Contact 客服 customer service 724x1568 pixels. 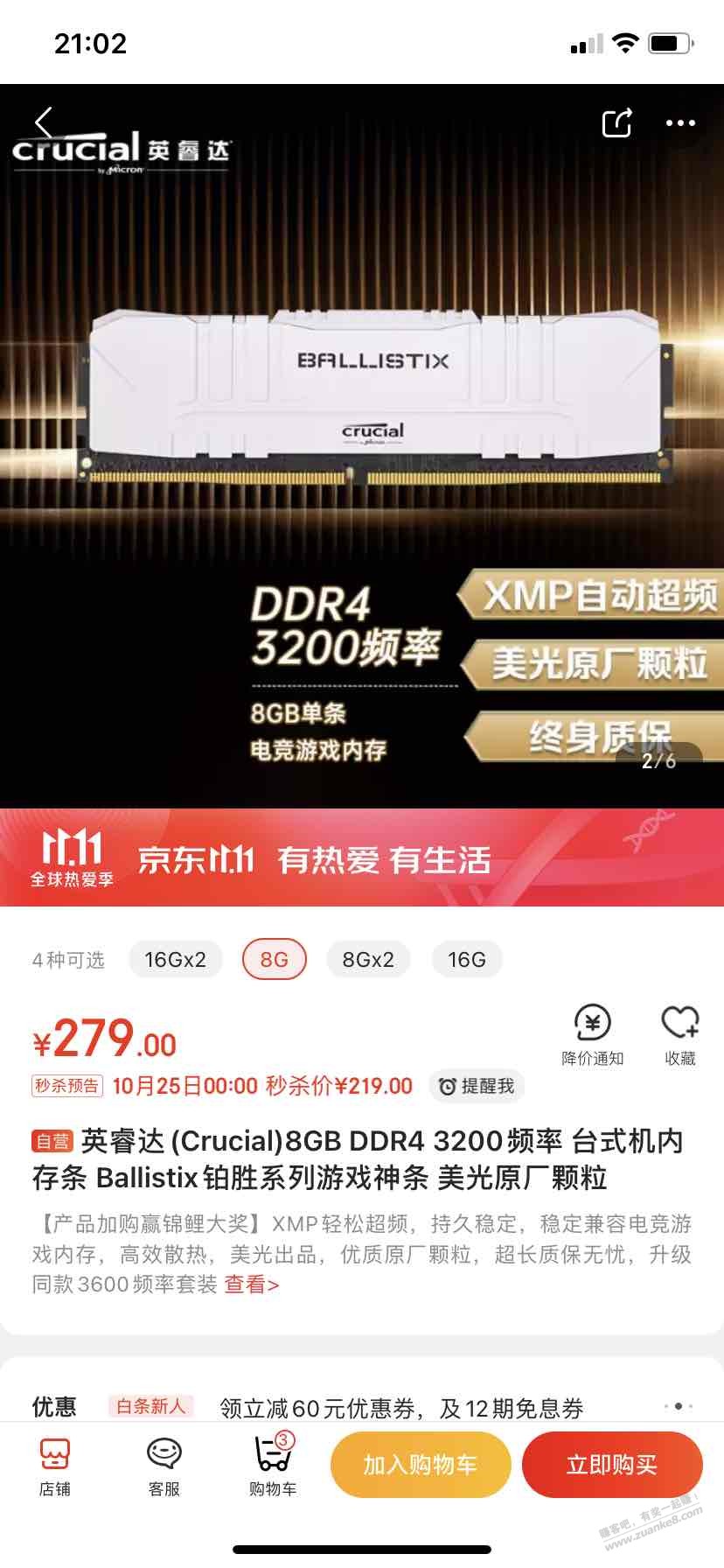pos(164,1464)
